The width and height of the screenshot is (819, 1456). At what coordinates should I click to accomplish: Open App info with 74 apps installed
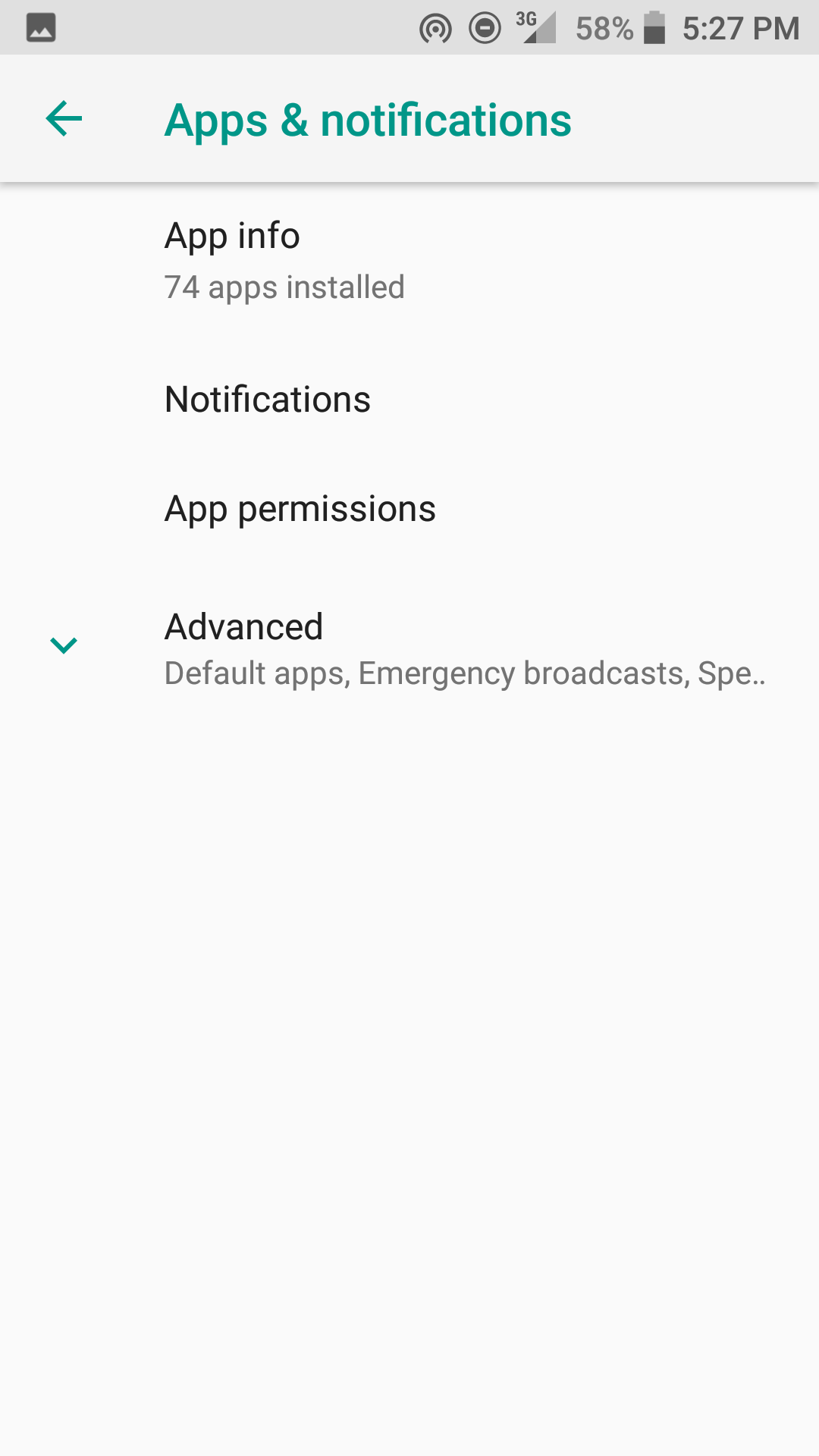click(x=409, y=262)
